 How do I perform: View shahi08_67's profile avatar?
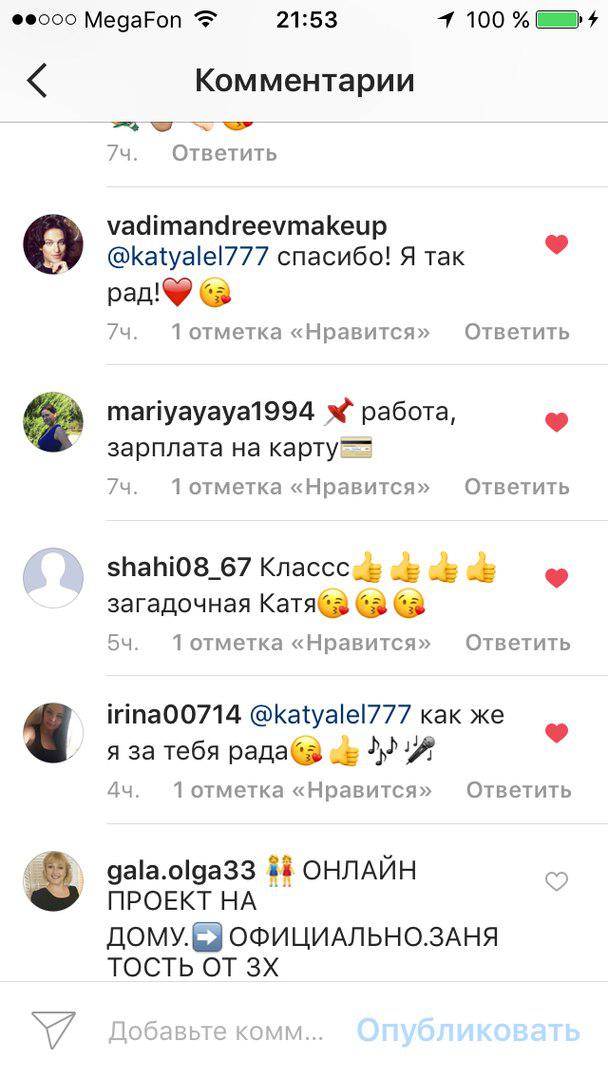pos(53,577)
